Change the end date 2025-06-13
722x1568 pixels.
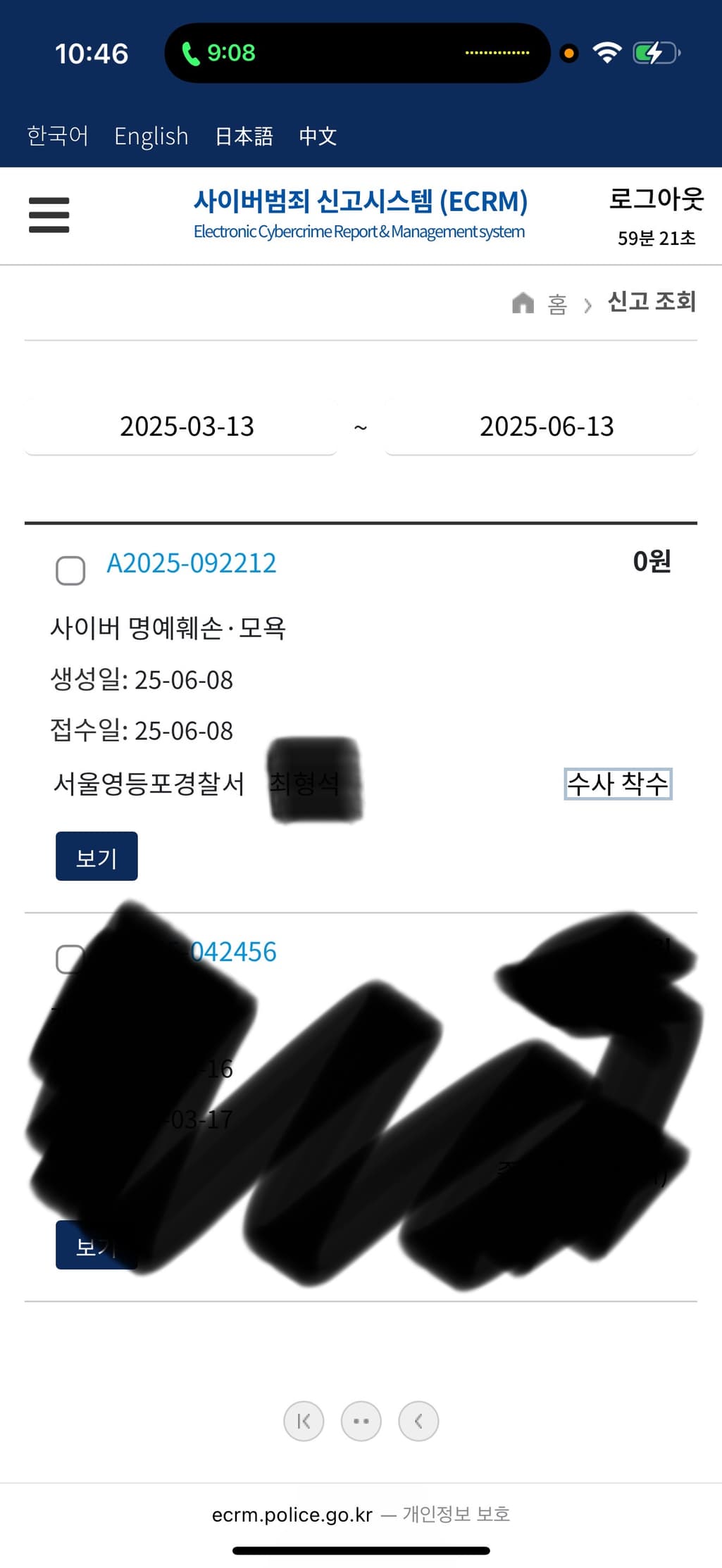[547, 426]
